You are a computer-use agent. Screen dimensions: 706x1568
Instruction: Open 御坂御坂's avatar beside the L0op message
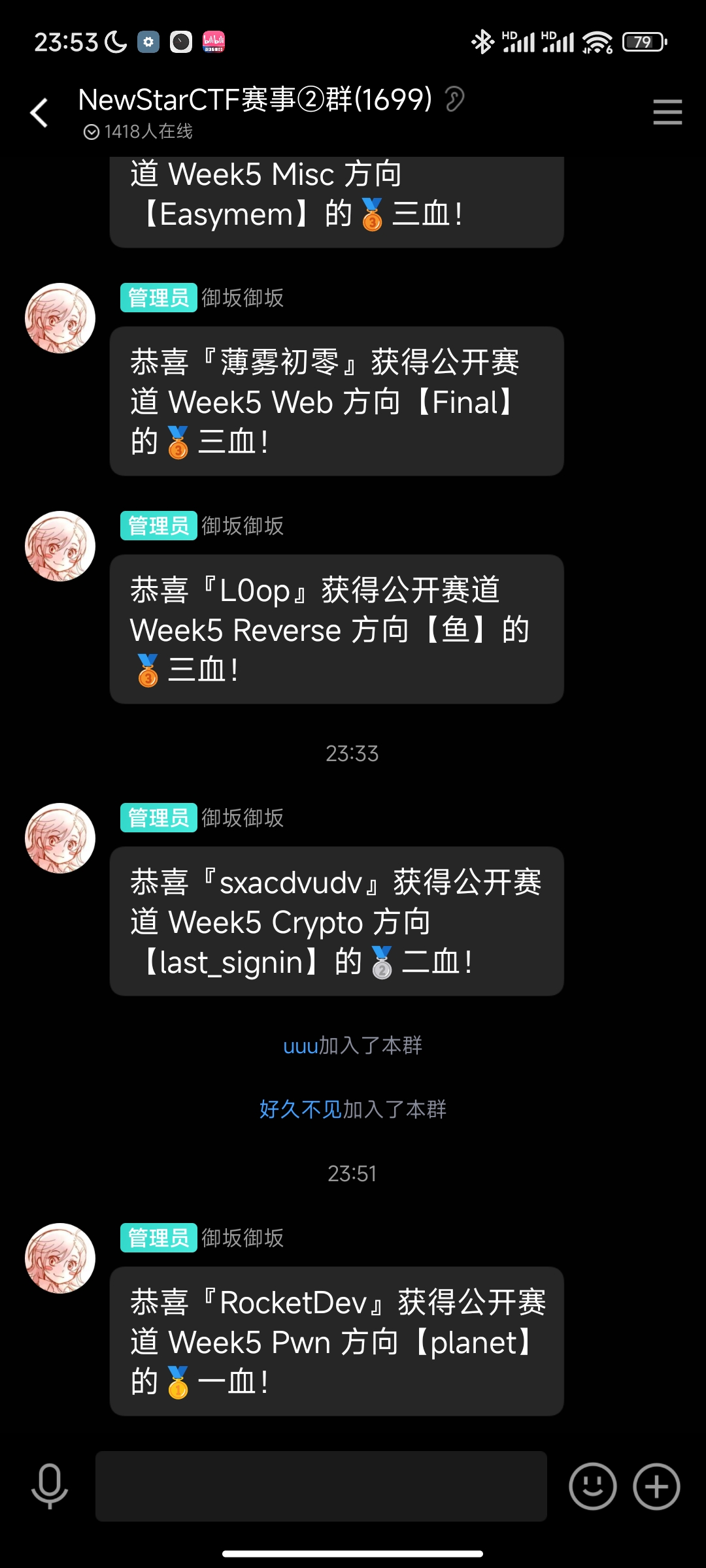tap(60, 546)
